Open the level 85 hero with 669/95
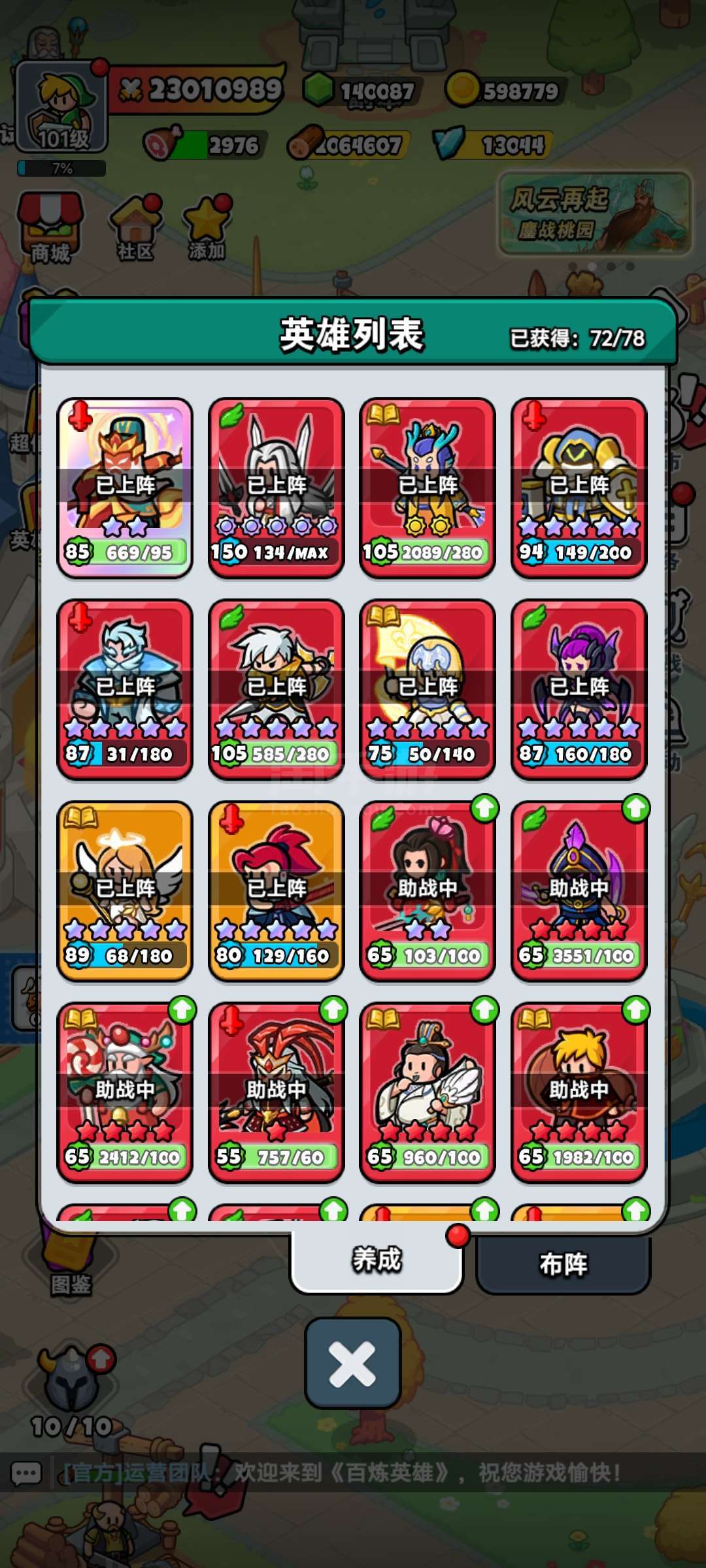Screen dimensions: 706x1568 pyautogui.click(x=125, y=487)
